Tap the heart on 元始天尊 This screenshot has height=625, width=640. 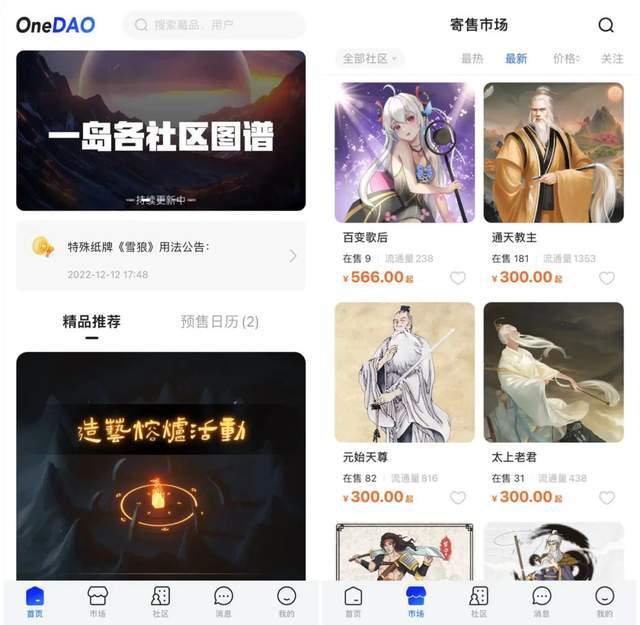[x=458, y=497]
